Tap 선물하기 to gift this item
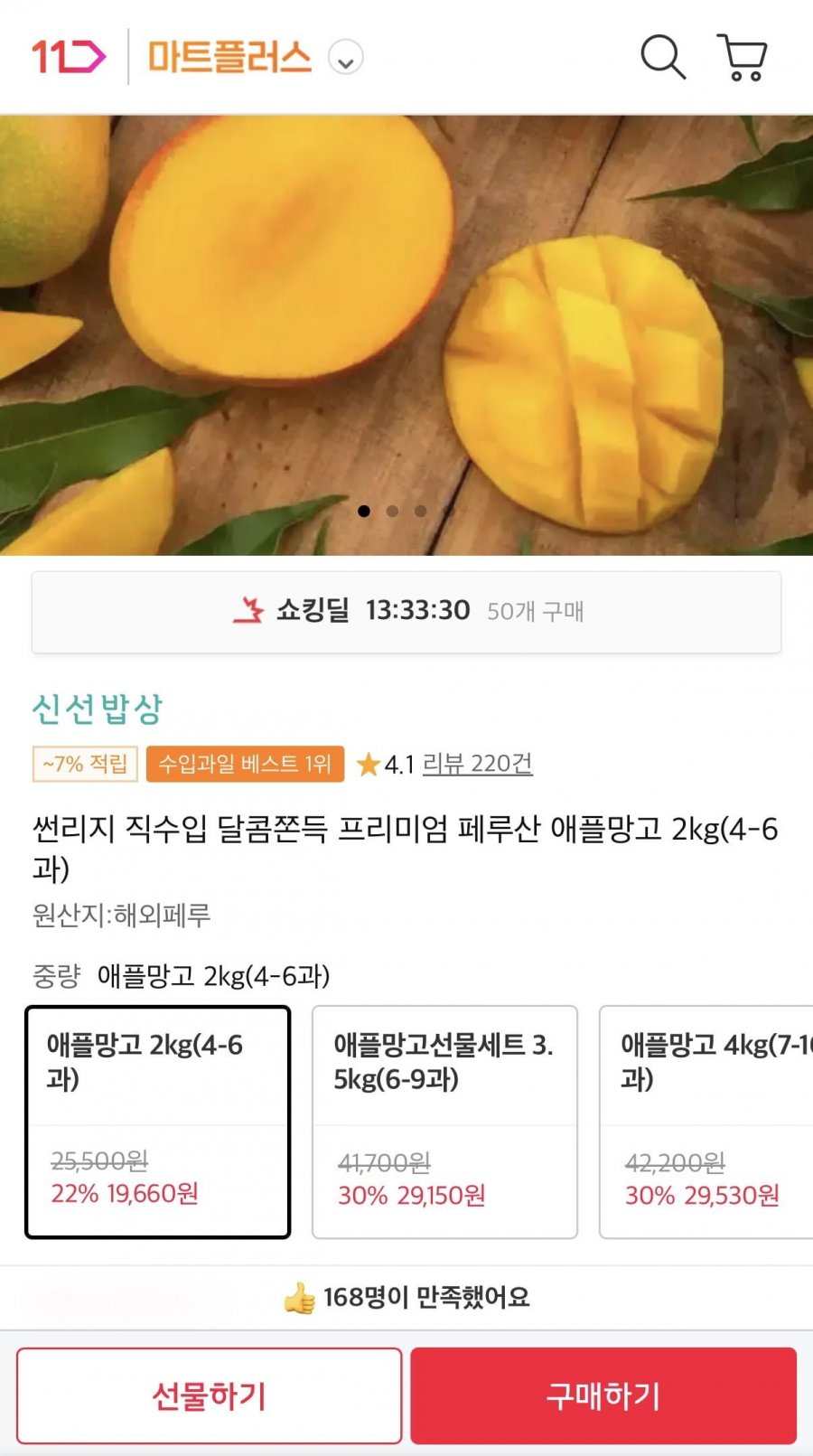 tap(209, 1395)
